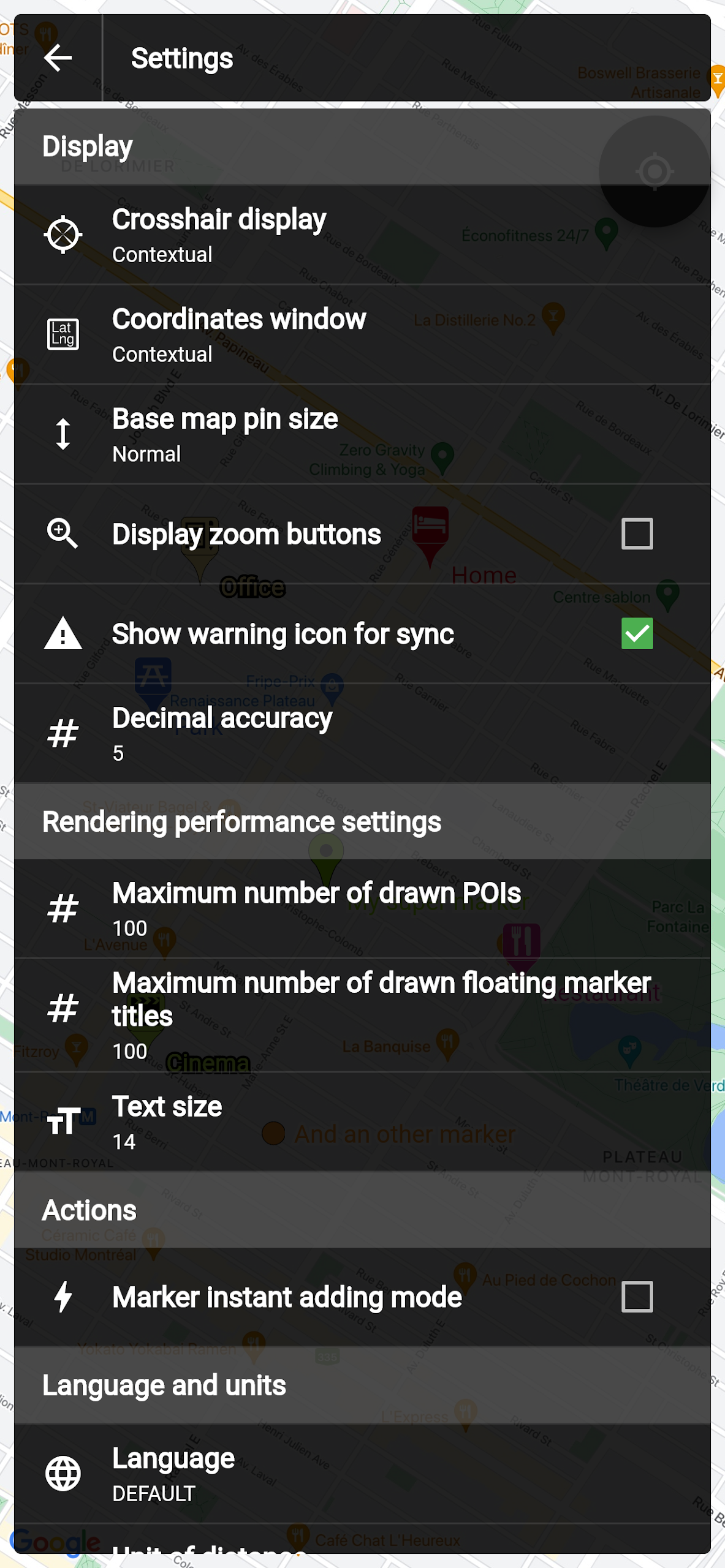Change the Text size setting
Viewport: 725px width, 1568px height.
[x=362, y=1122]
